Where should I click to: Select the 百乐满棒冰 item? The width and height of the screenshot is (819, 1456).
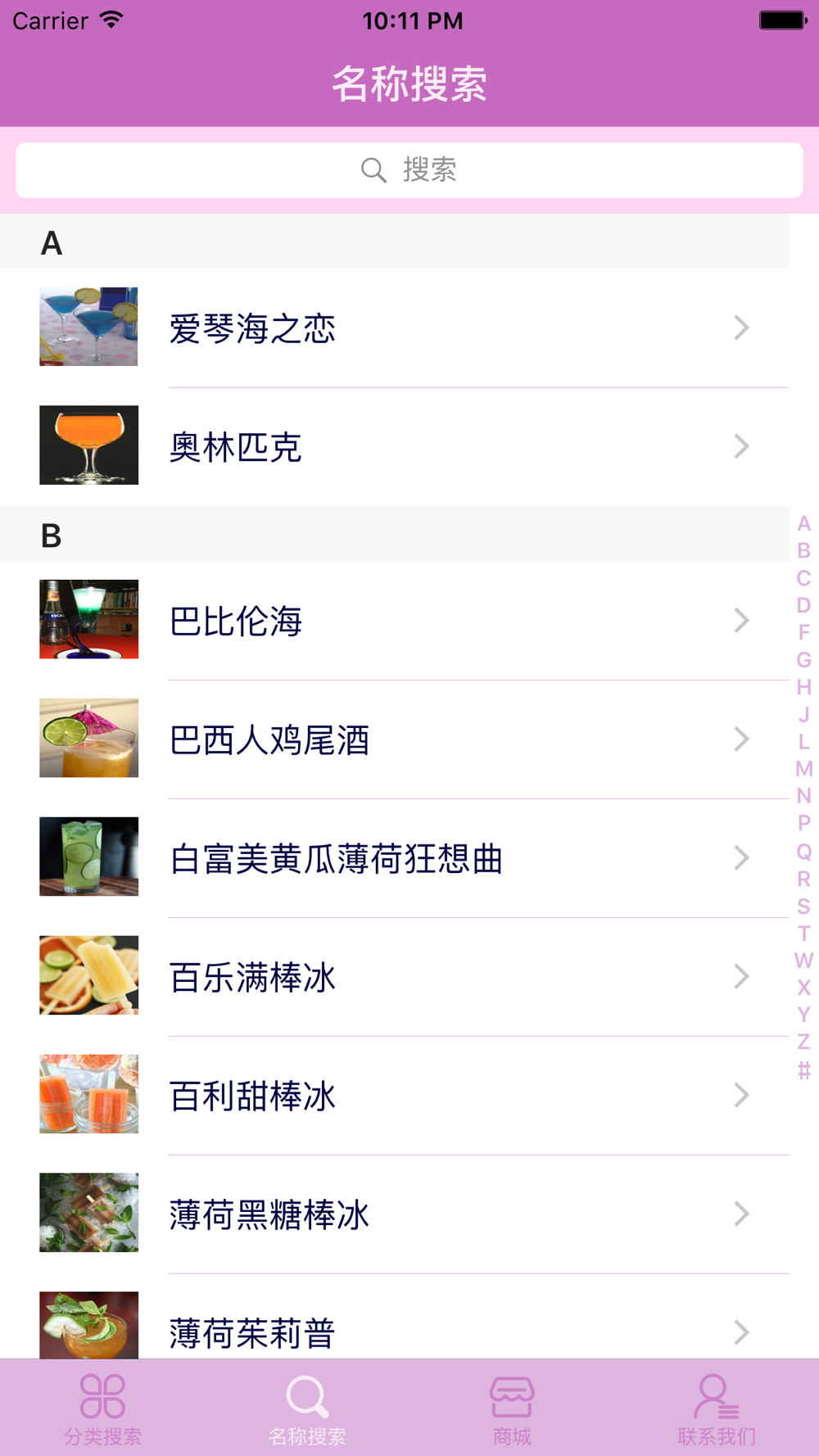(395, 977)
